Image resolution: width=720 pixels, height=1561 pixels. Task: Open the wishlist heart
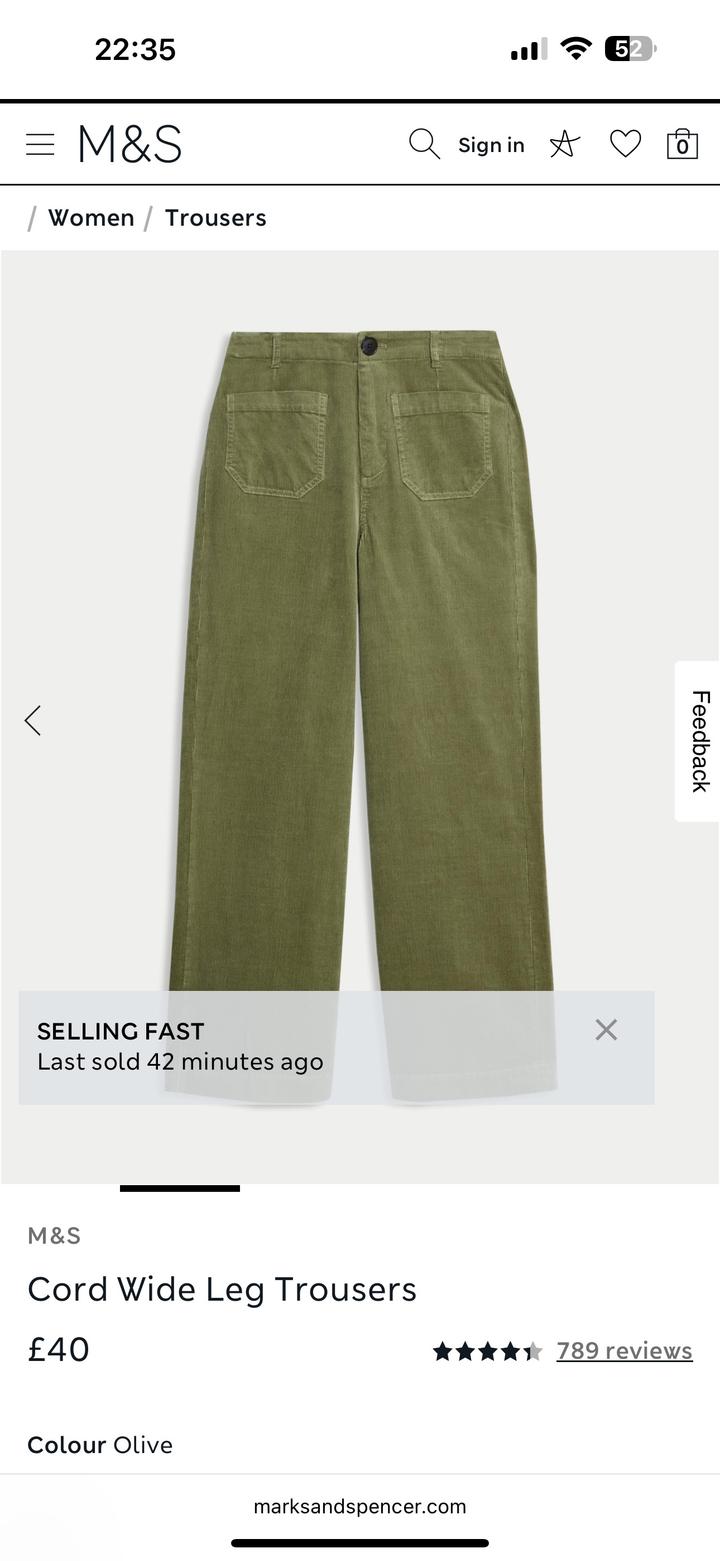(625, 145)
